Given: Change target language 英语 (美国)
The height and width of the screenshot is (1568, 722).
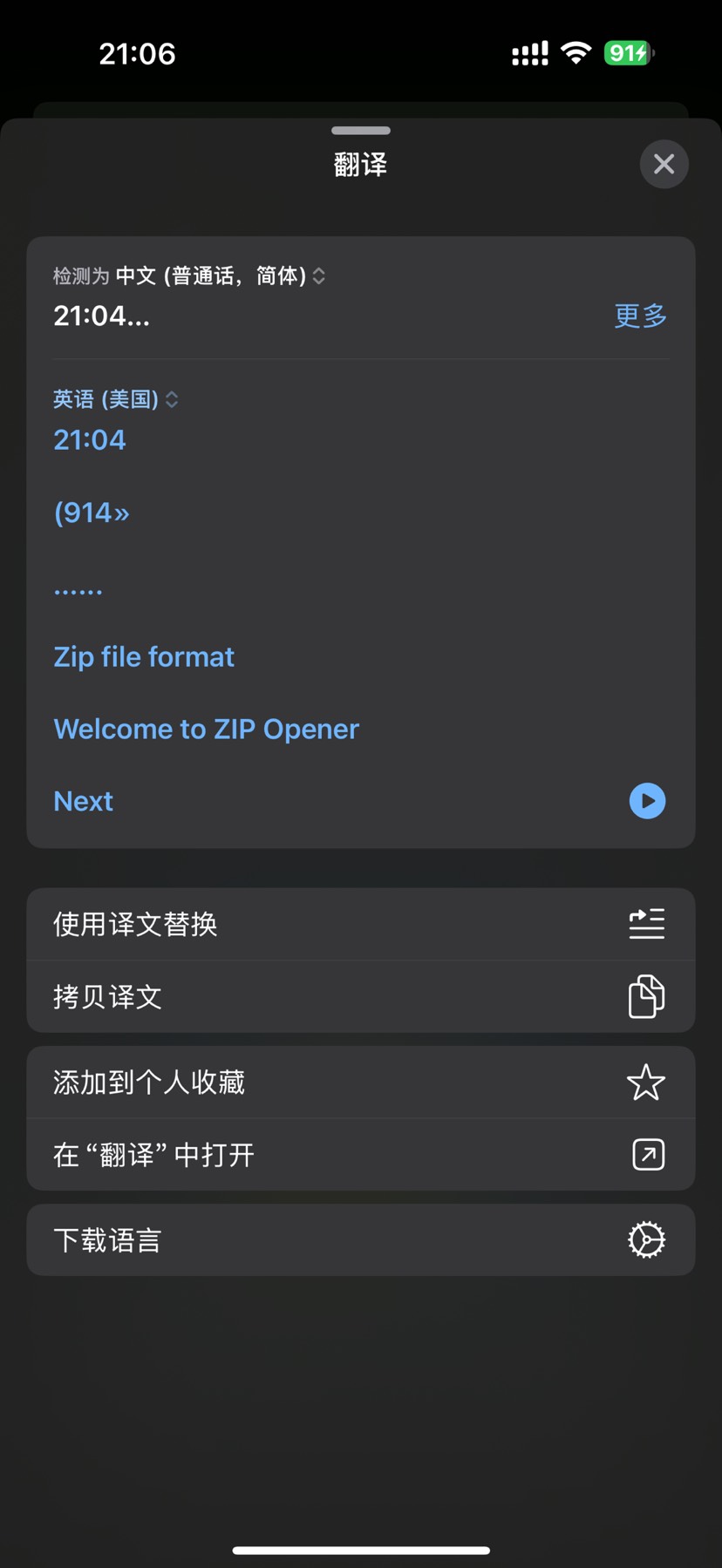Looking at the screenshot, I should 115,399.
